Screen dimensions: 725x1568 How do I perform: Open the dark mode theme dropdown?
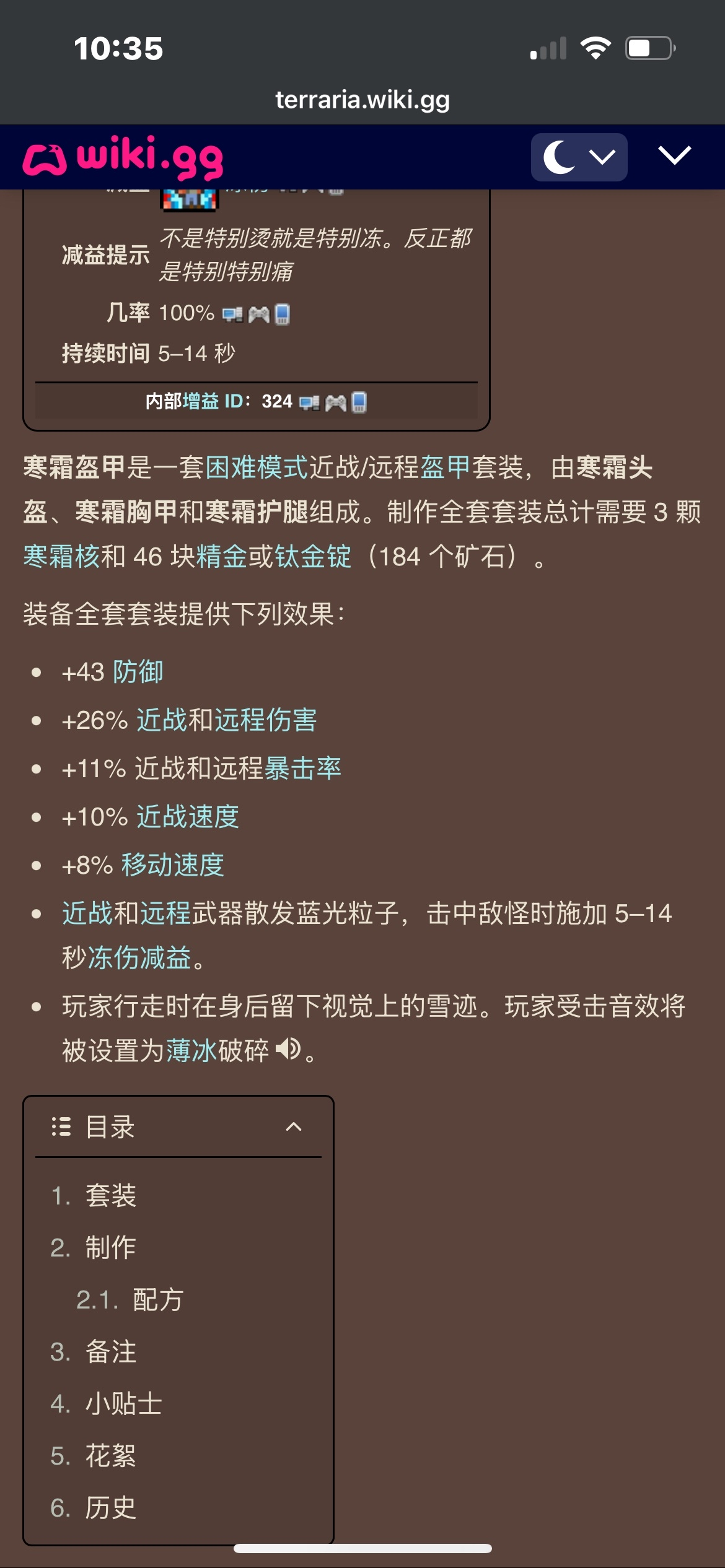pos(579,157)
